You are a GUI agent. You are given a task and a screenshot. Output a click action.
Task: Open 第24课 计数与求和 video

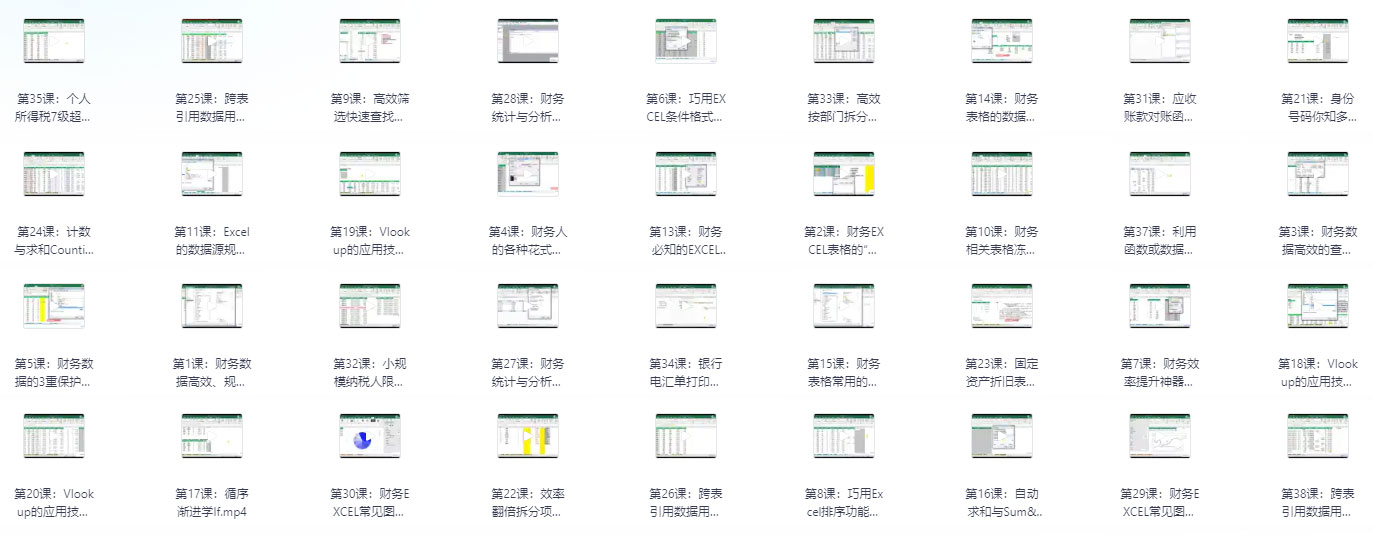click(x=54, y=174)
